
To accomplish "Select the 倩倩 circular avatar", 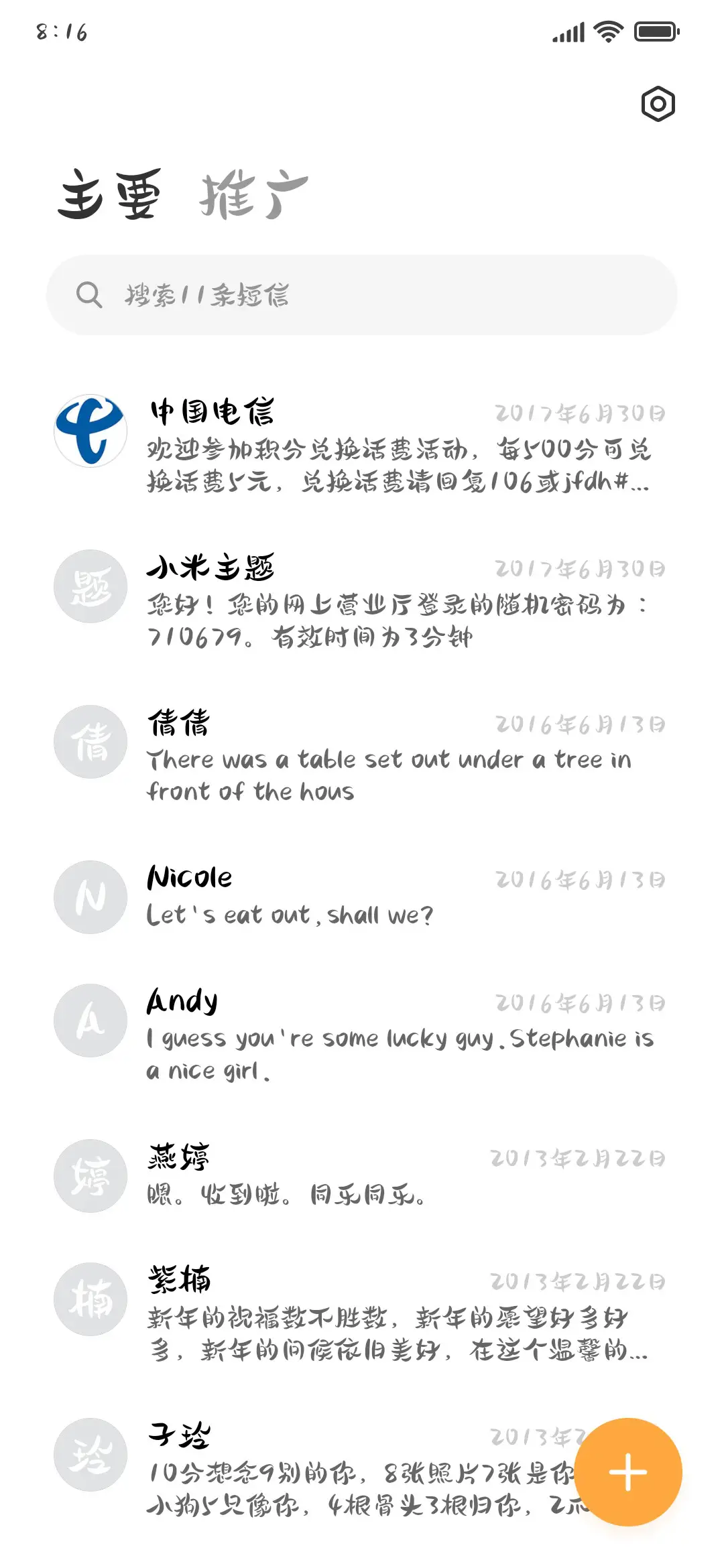I will click(x=90, y=742).
